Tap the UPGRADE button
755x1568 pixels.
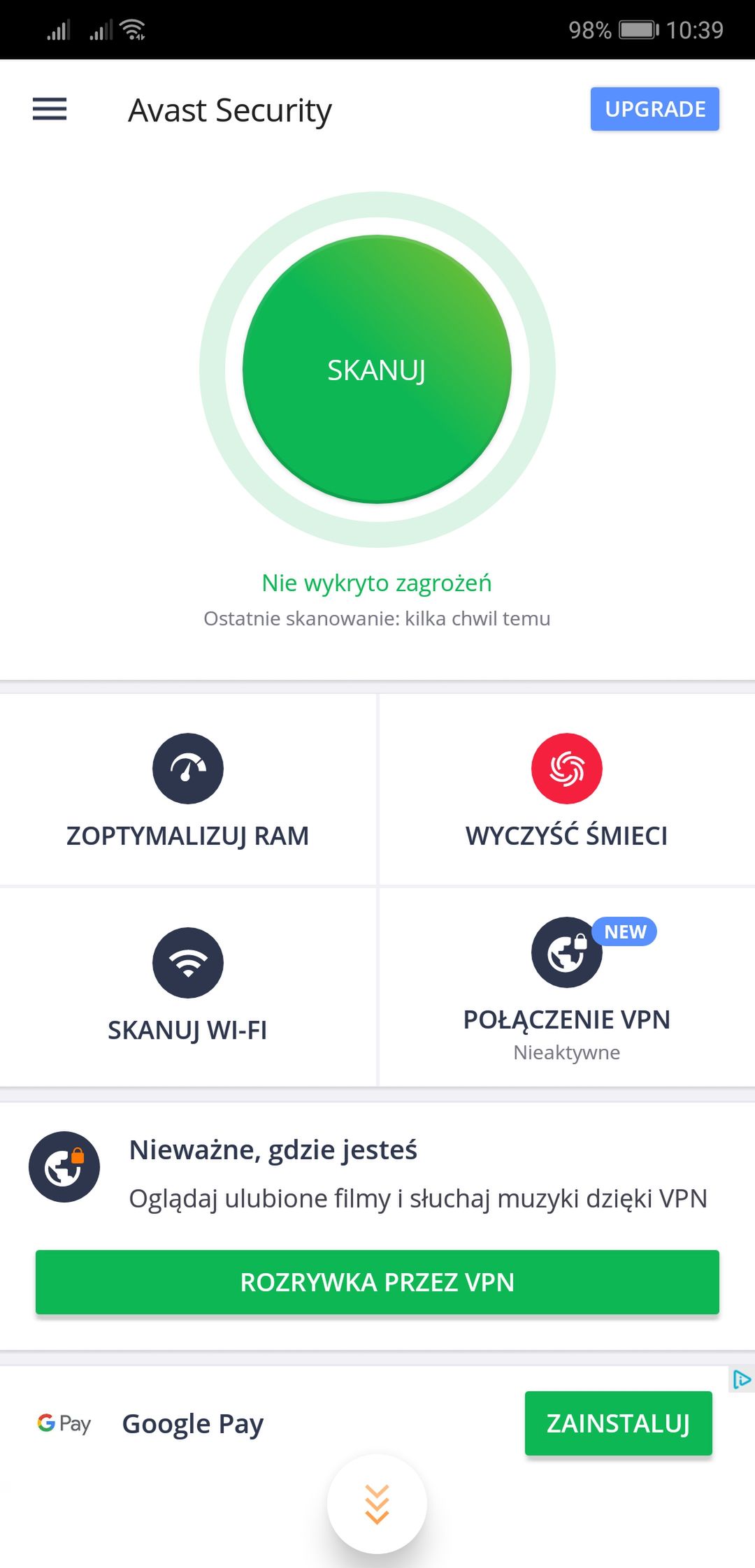pyautogui.click(x=654, y=109)
